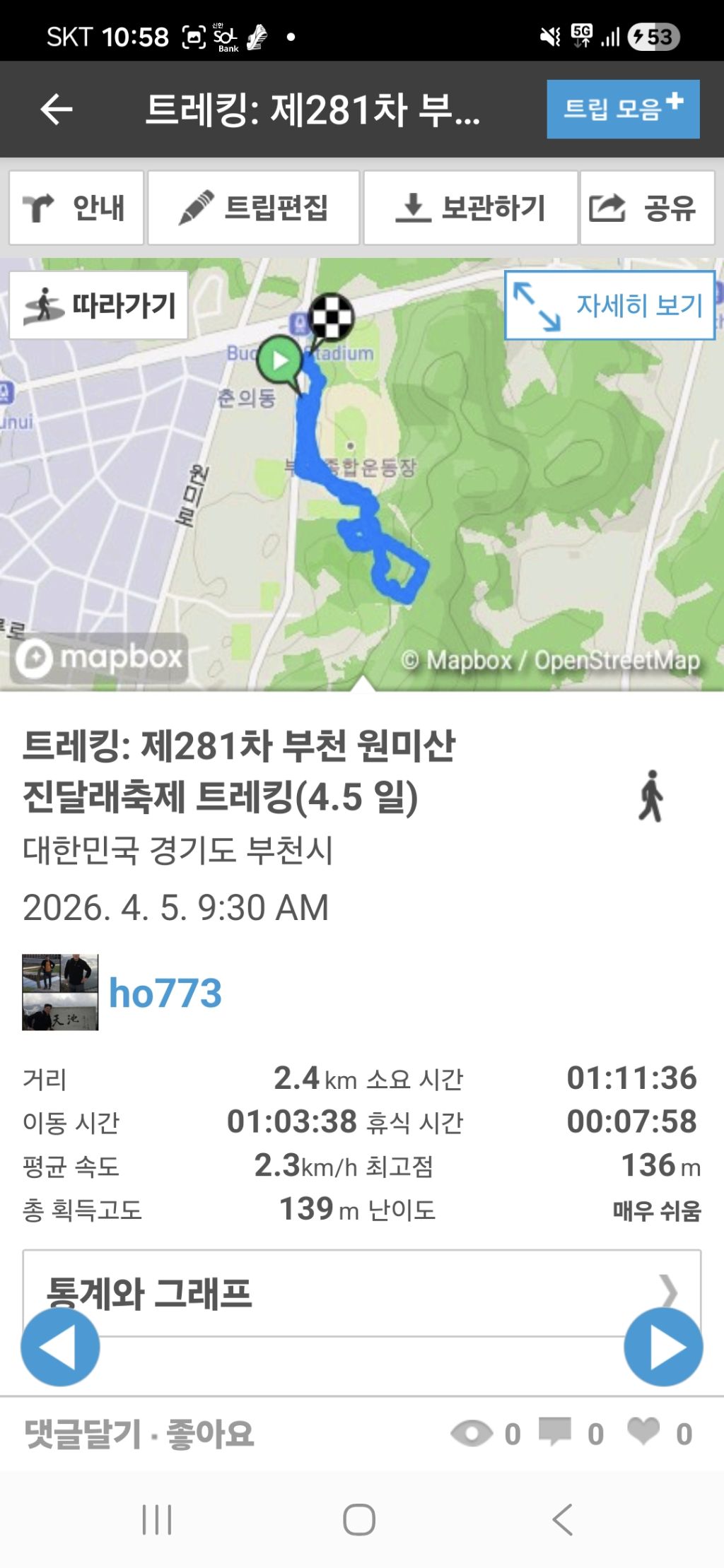Go to the next trip with right arrow
The height and width of the screenshot is (1568, 724).
(x=663, y=1347)
